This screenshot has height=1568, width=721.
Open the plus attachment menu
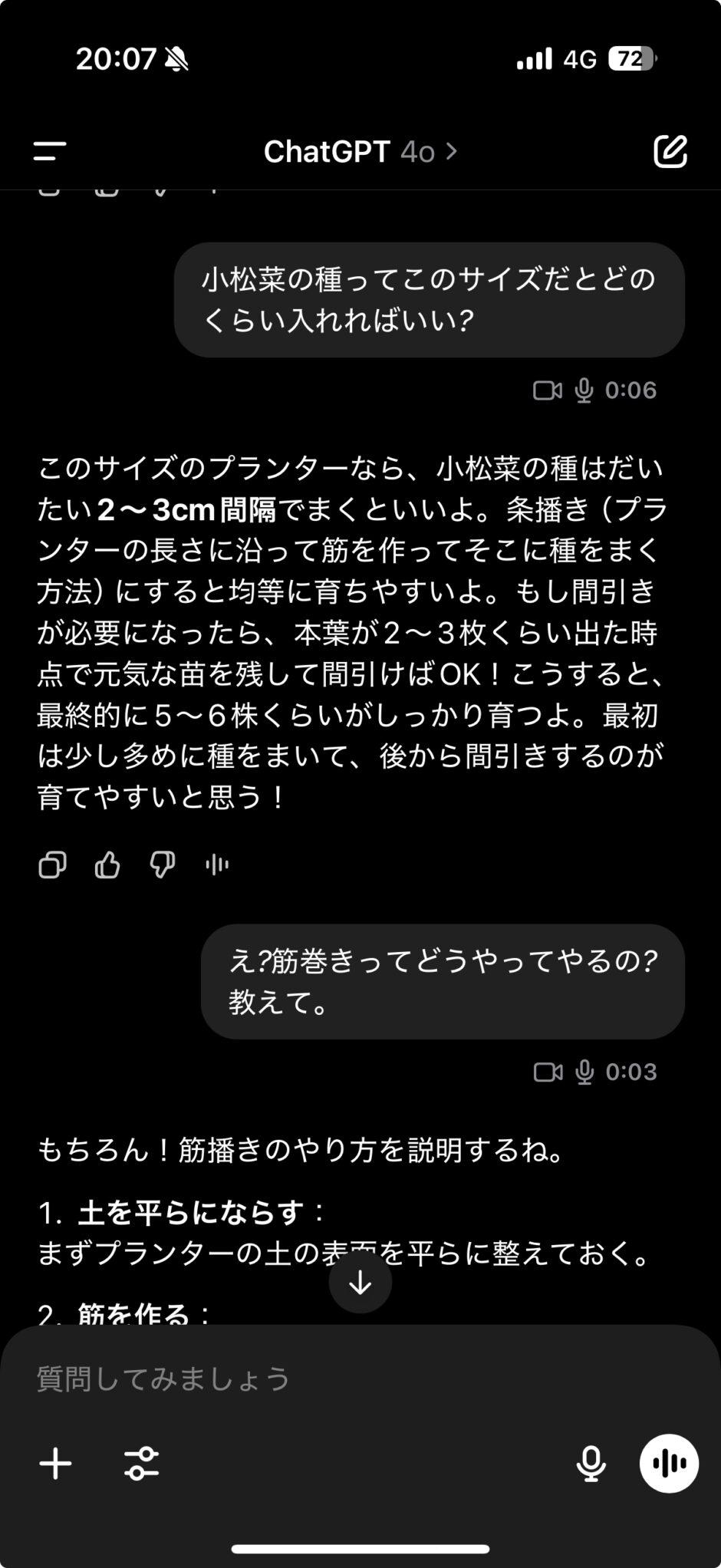click(x=56, y=1463)
